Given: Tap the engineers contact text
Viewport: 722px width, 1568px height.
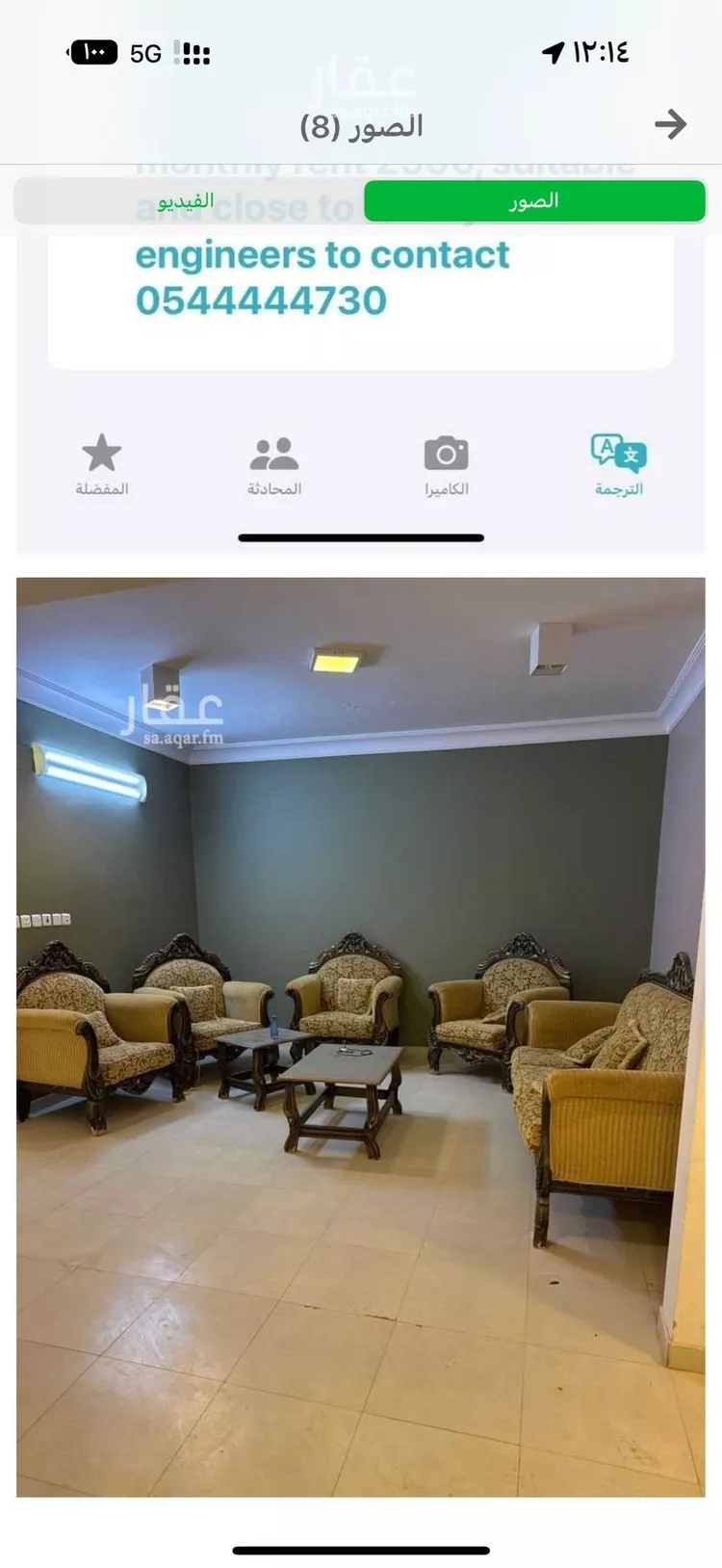Looking at the screenshot, I should 321,254.
